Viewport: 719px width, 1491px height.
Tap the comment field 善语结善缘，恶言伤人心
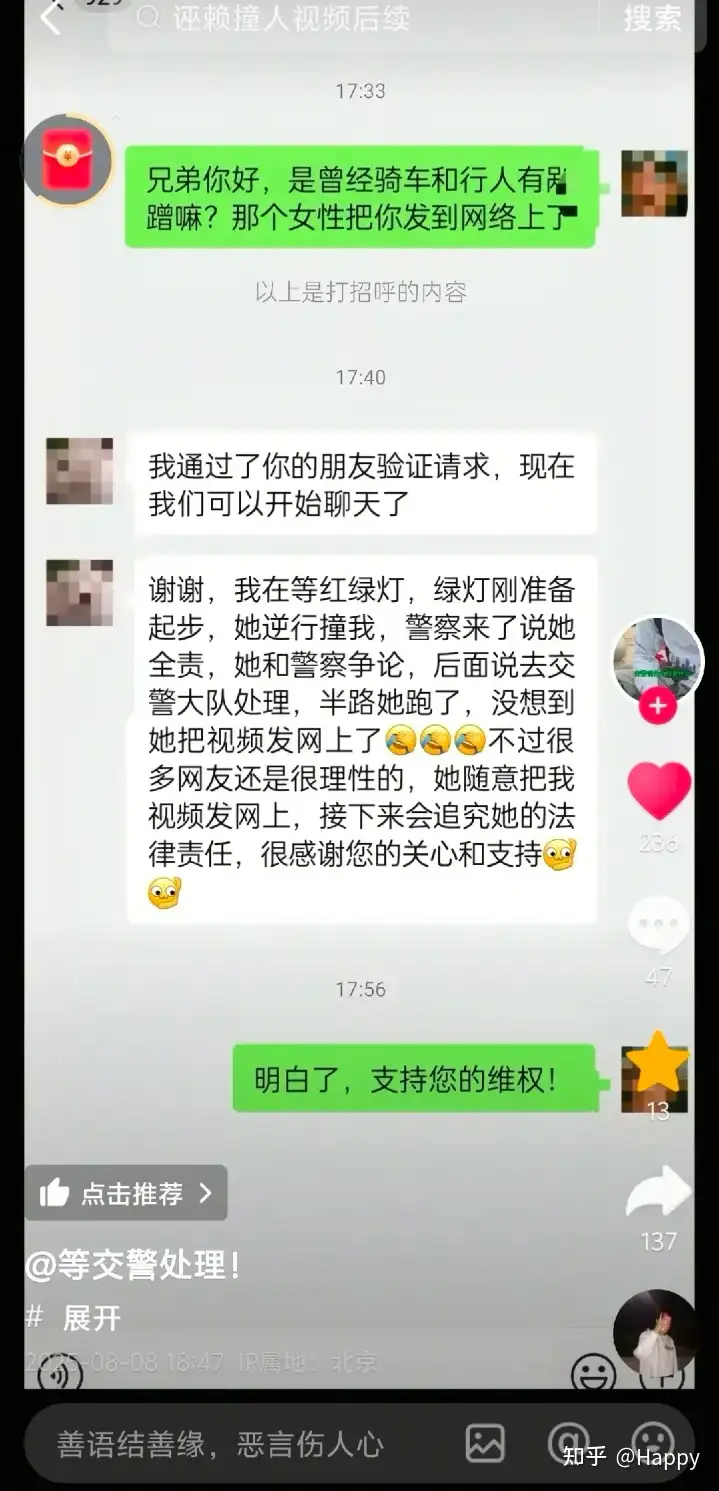coord(220,1444)
